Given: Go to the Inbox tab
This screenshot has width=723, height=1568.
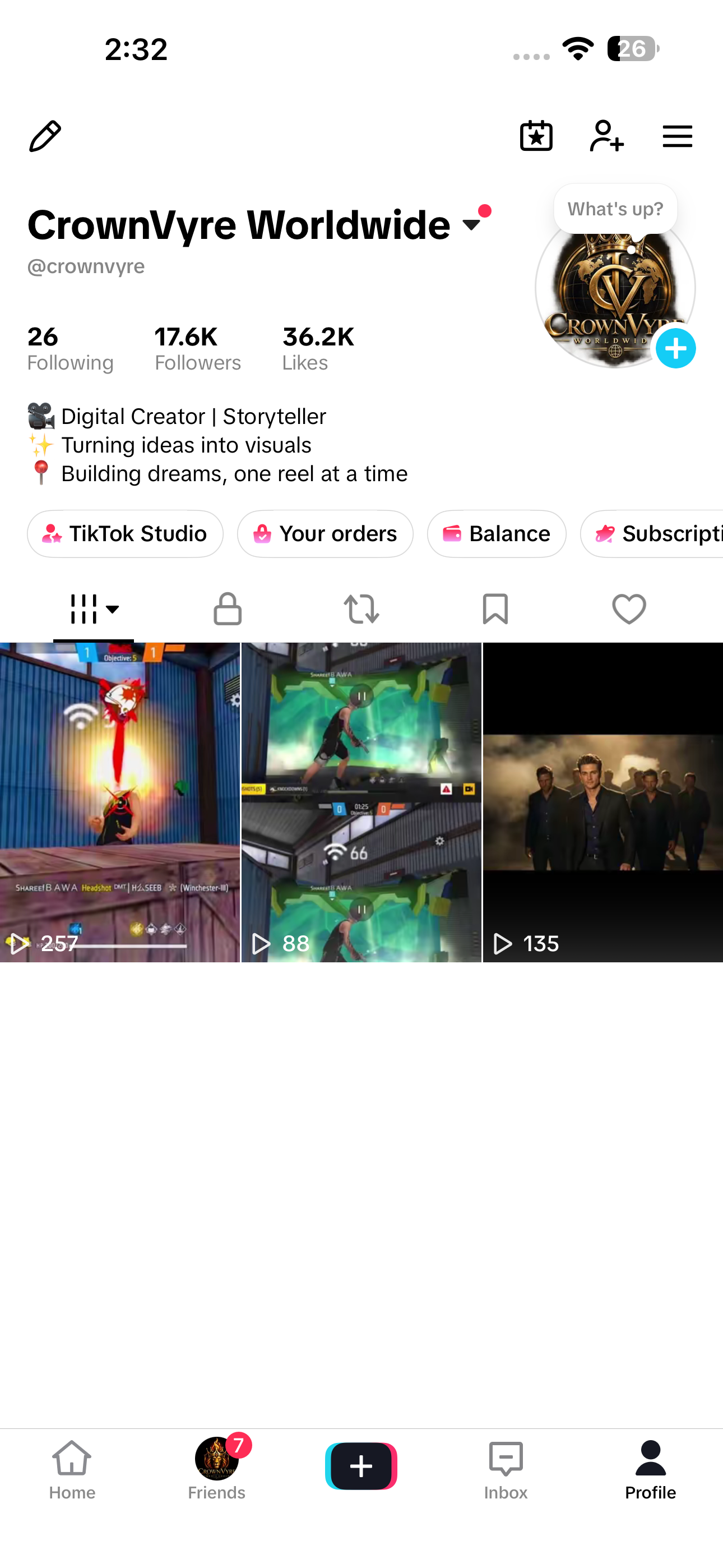Looking at the screenshot, I should click(x=506, y=1470).
